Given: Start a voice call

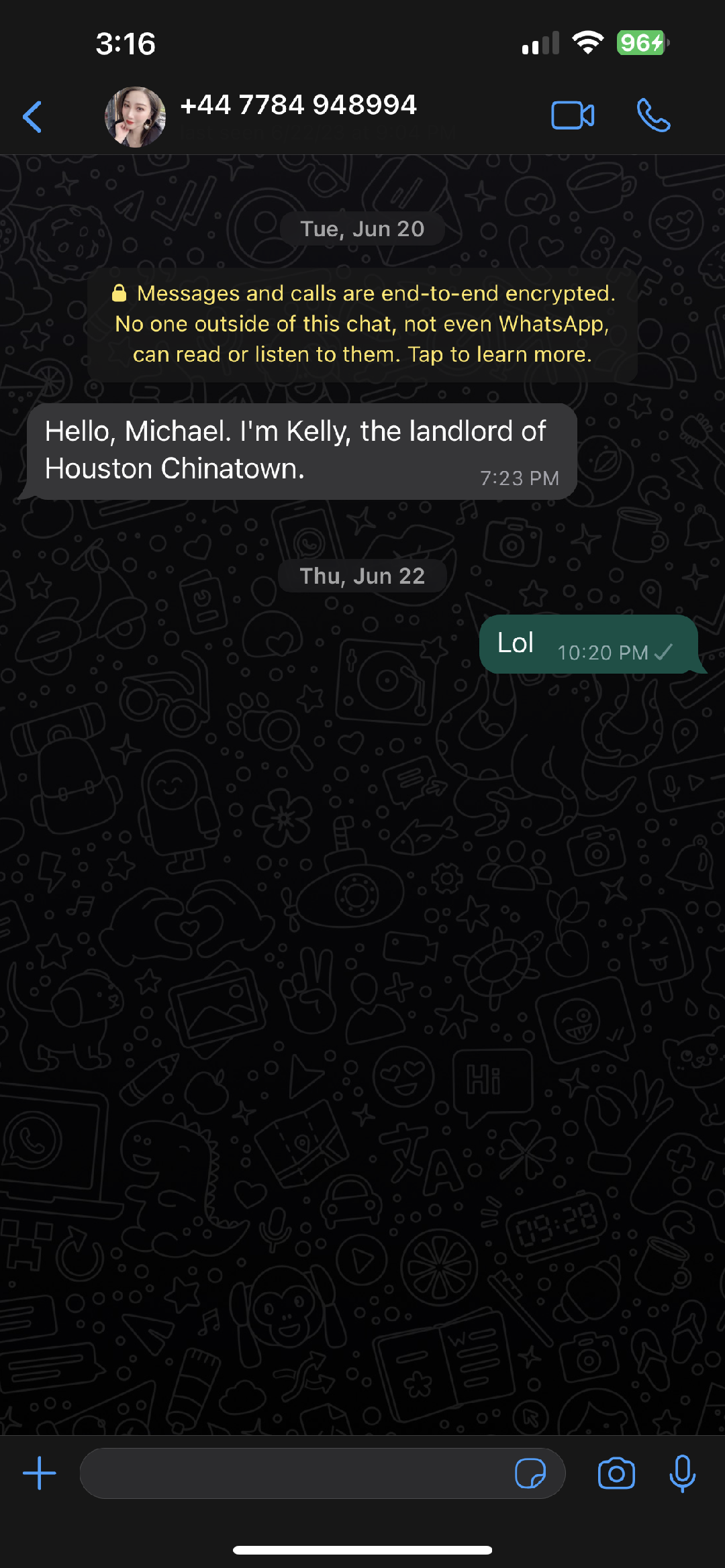Looking at the screenshot, I should point(652,115).
